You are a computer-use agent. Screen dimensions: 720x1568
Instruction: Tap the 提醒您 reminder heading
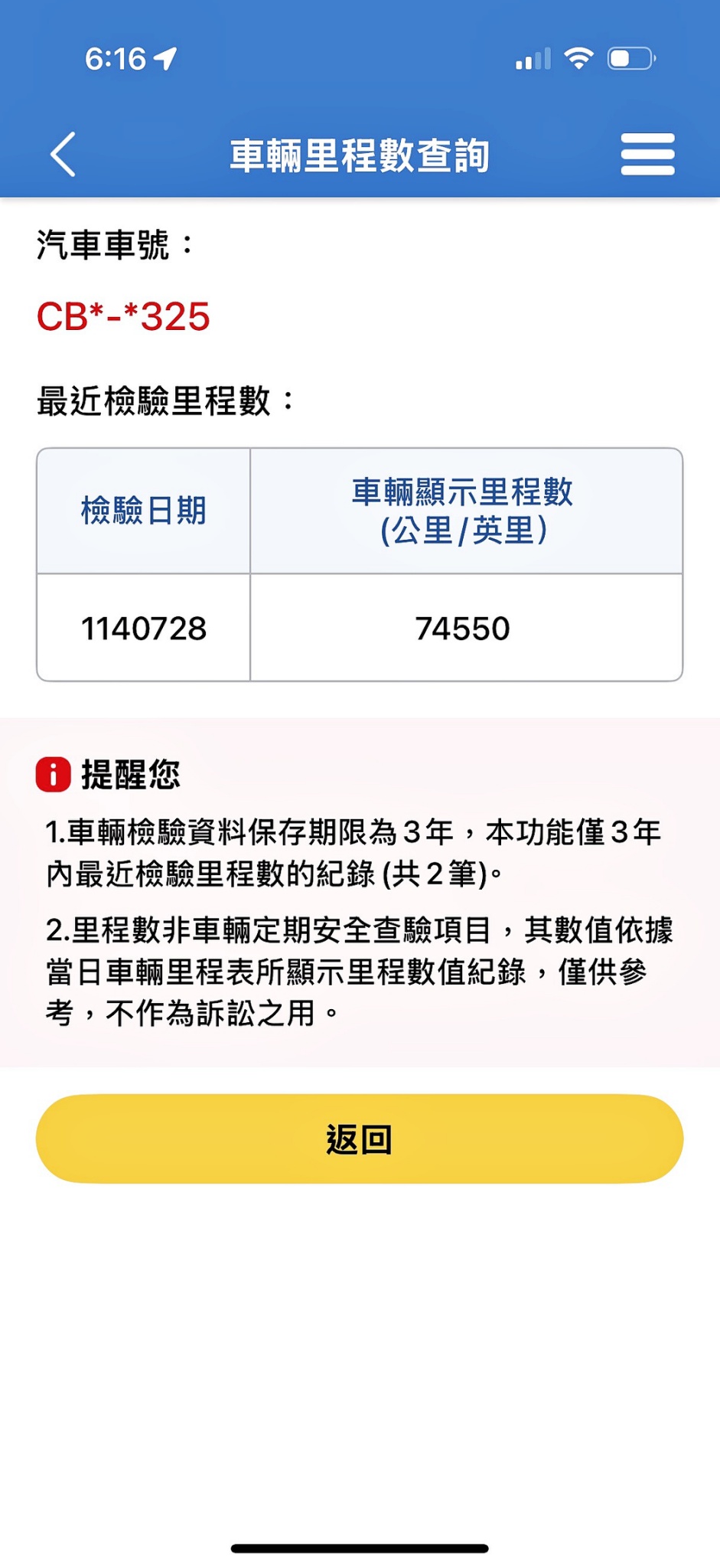pos(130,775)
